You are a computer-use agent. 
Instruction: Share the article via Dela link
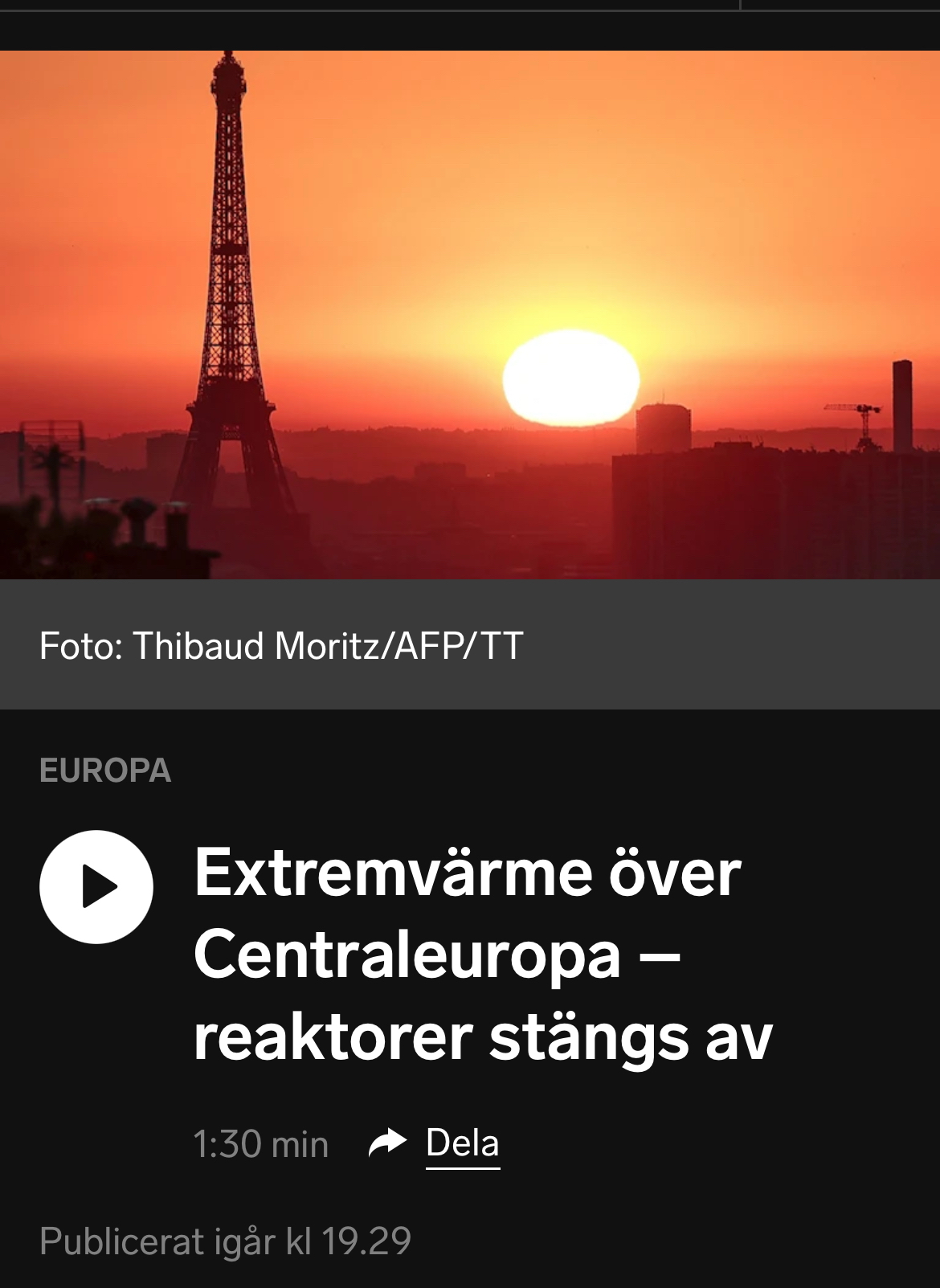pyautogui.click(x=461, y=1143)
